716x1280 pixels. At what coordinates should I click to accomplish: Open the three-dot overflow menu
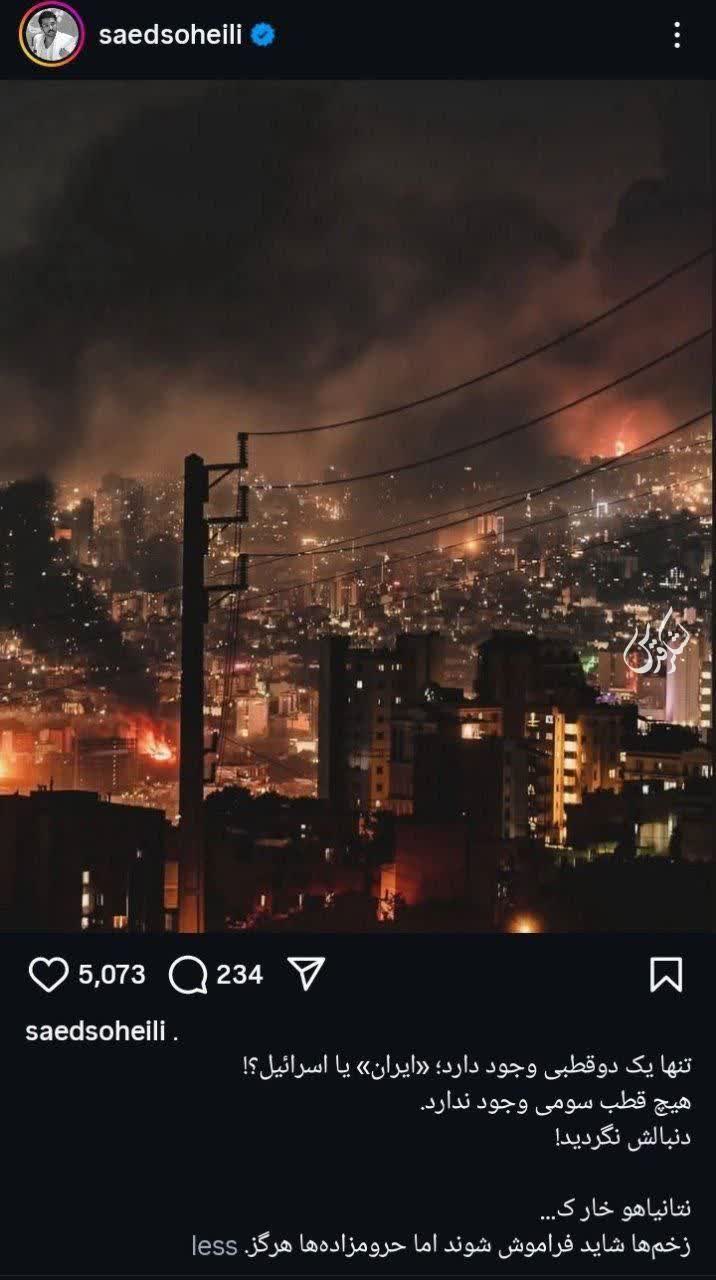point(677,36)
